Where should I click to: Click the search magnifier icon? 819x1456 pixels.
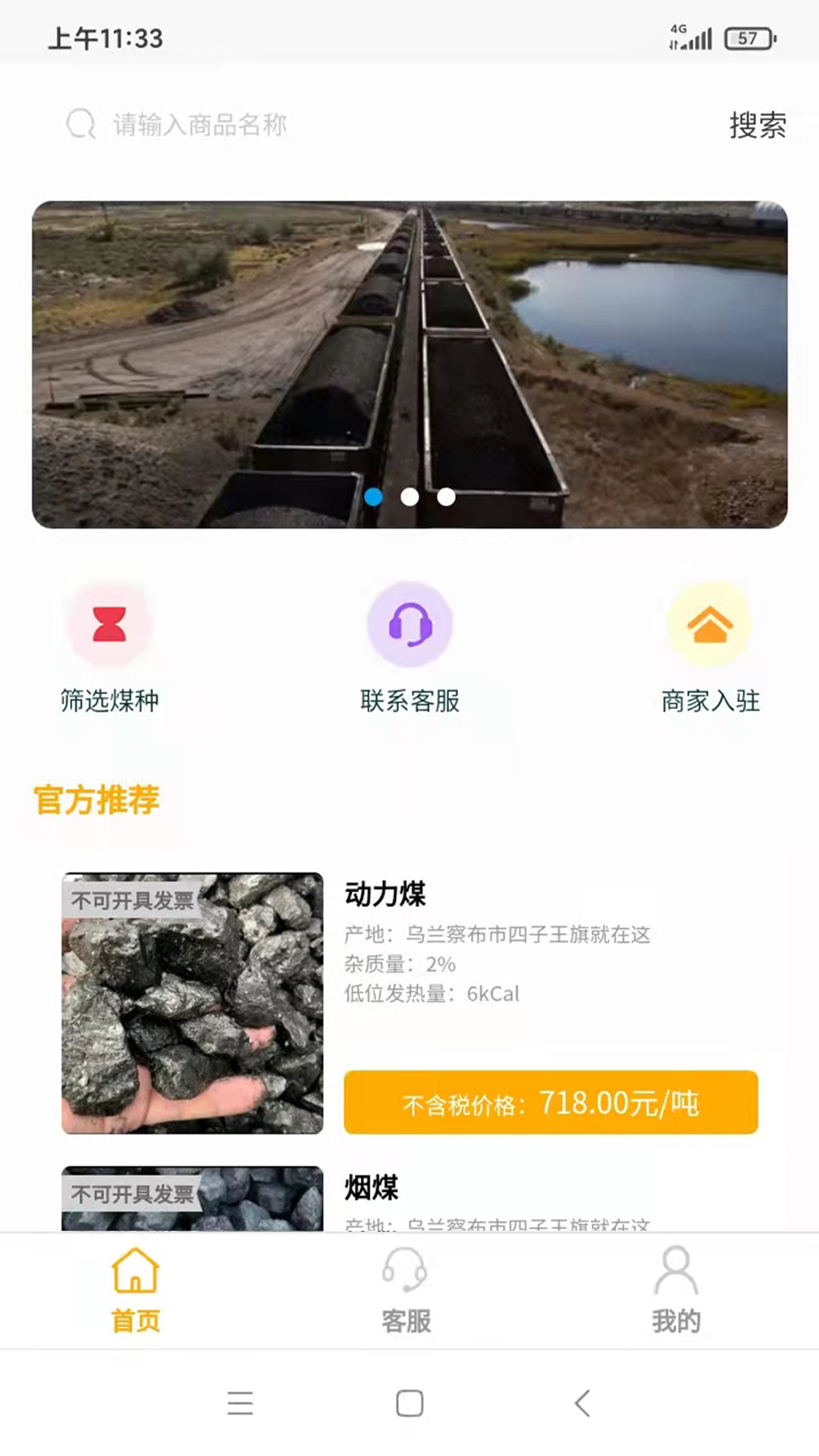(80, 123)
